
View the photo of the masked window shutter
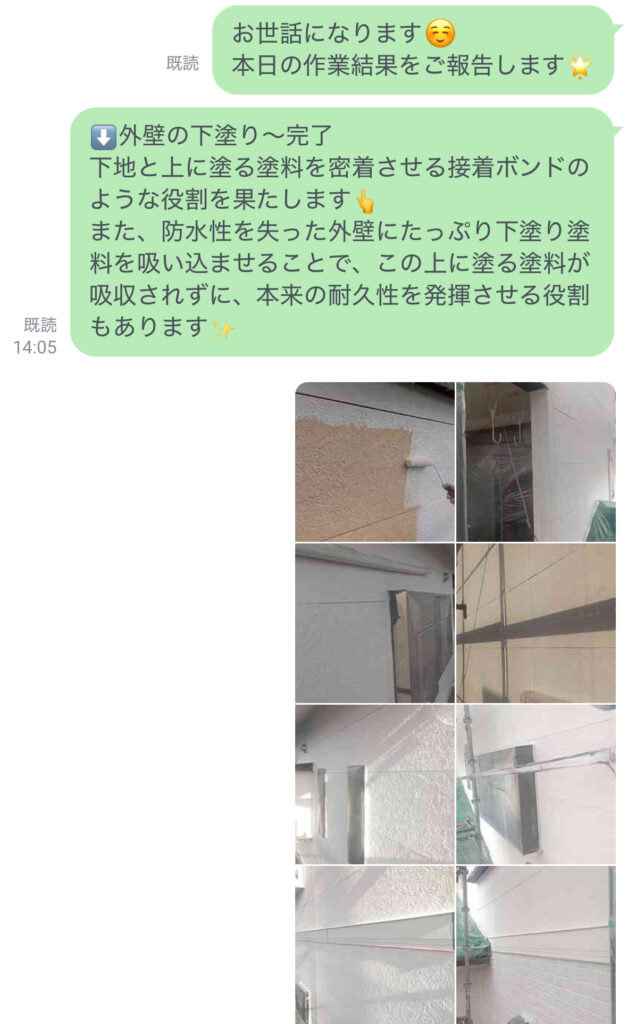(x=374, y=623)
